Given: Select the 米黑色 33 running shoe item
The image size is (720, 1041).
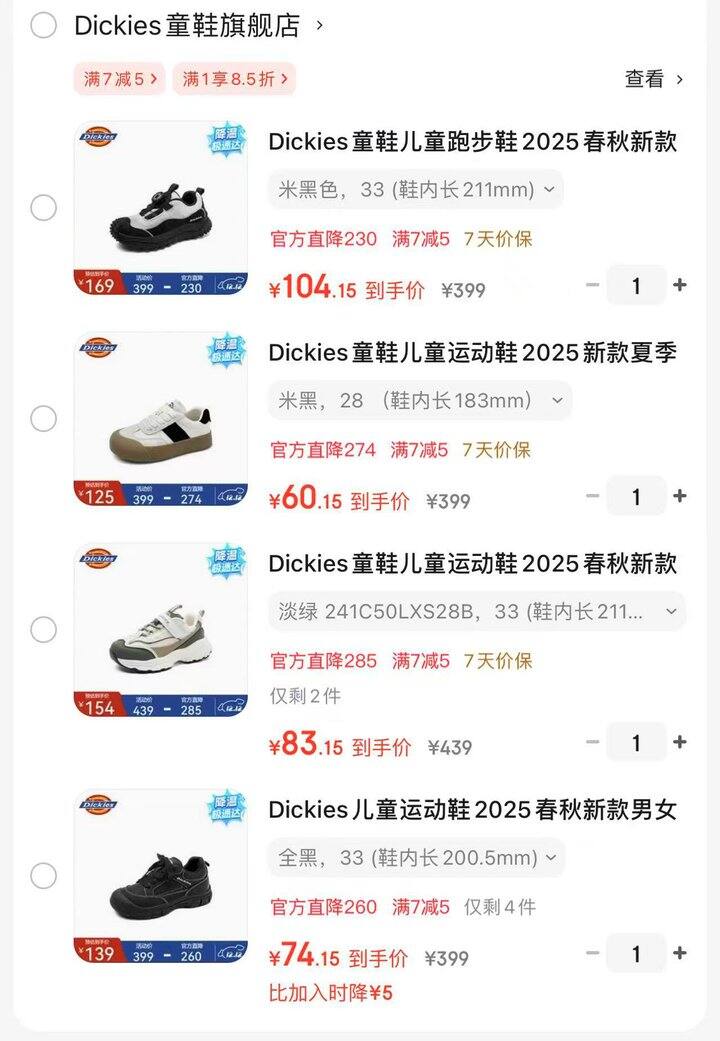Looking at the screenshot, I should click(43, 208).
